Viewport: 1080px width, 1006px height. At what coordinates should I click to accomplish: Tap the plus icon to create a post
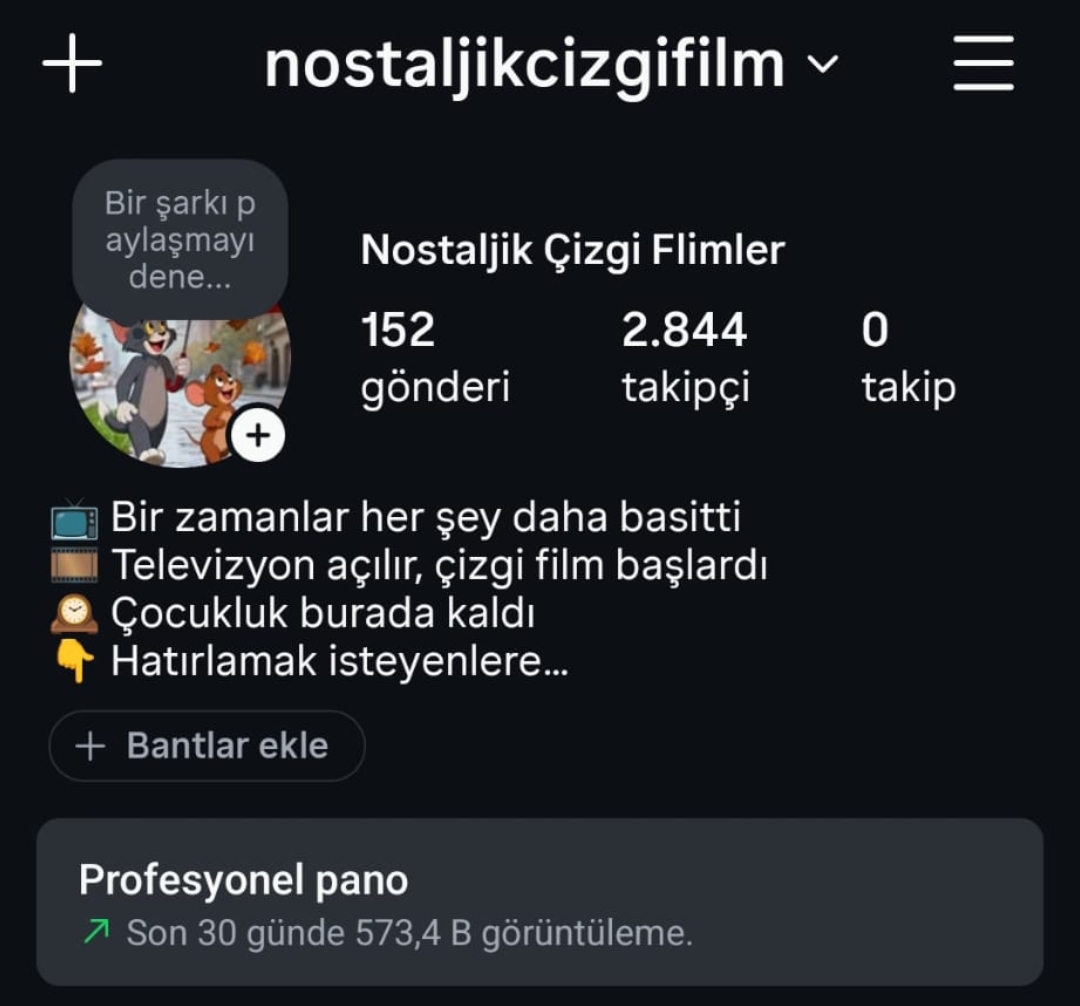tap(72, 63)
